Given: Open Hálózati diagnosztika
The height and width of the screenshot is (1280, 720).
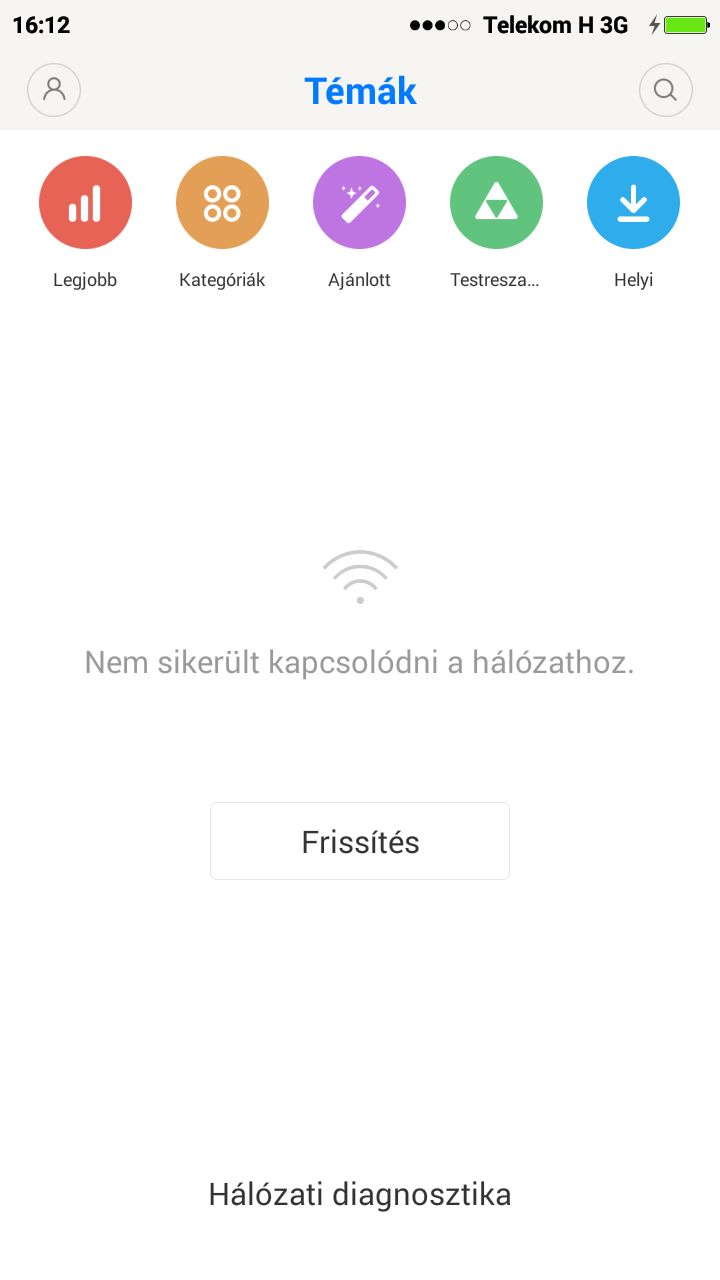Looking at the screenshot, I should (360, 1194).
